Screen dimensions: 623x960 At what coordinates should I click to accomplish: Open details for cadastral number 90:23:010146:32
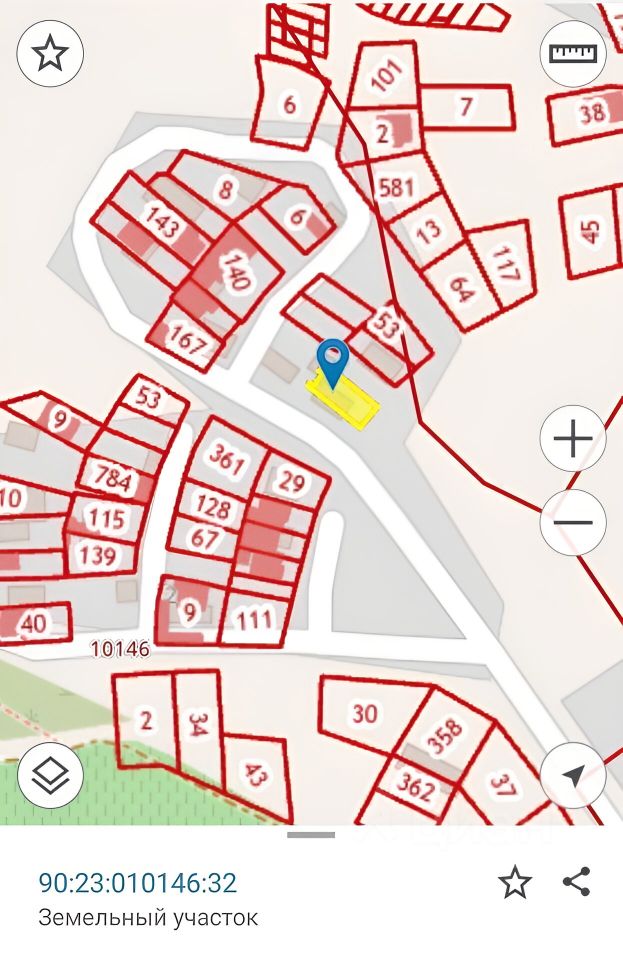[x=138, y=883]
